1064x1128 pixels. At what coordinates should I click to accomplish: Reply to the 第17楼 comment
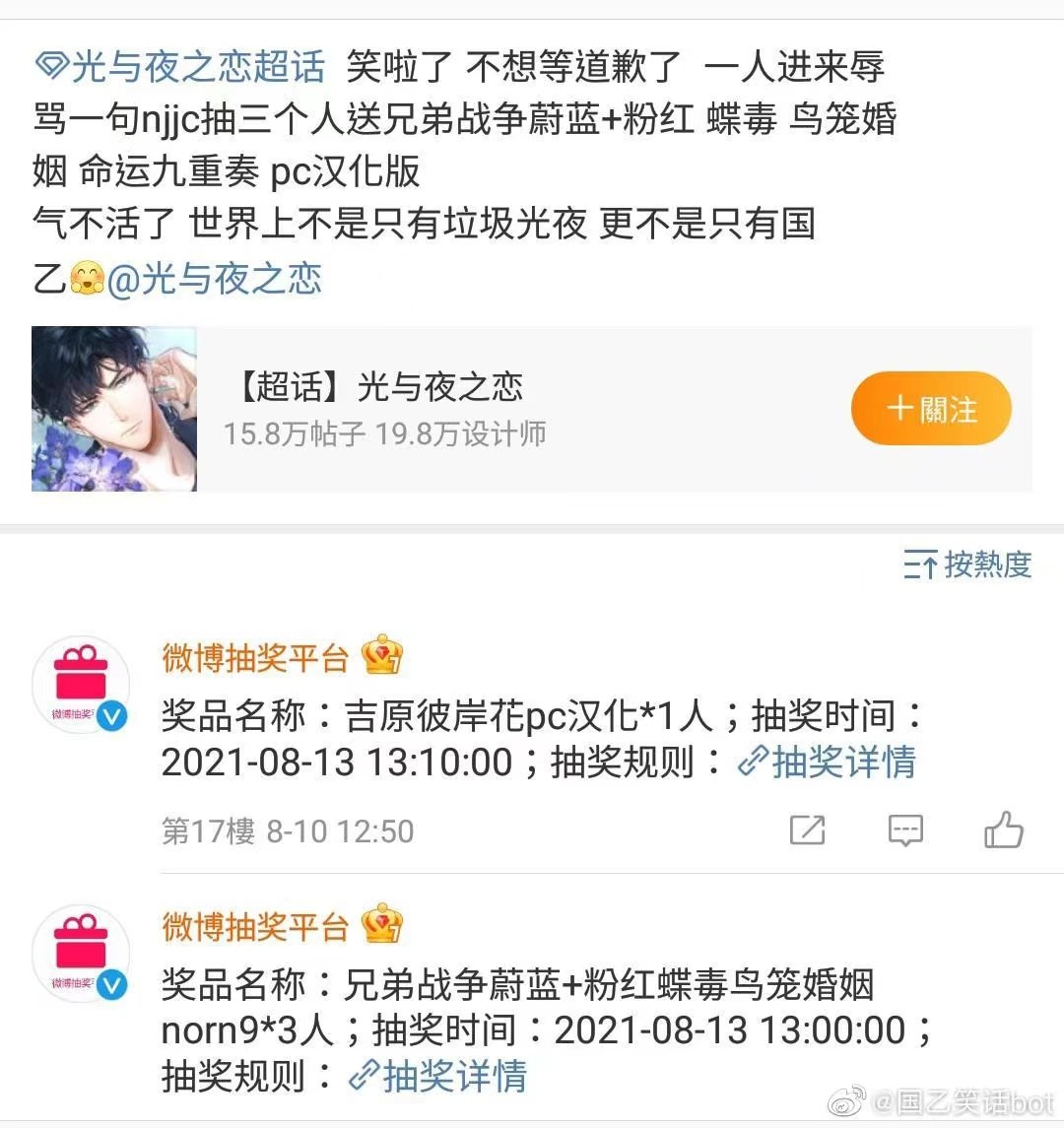[x=904, y=830]
